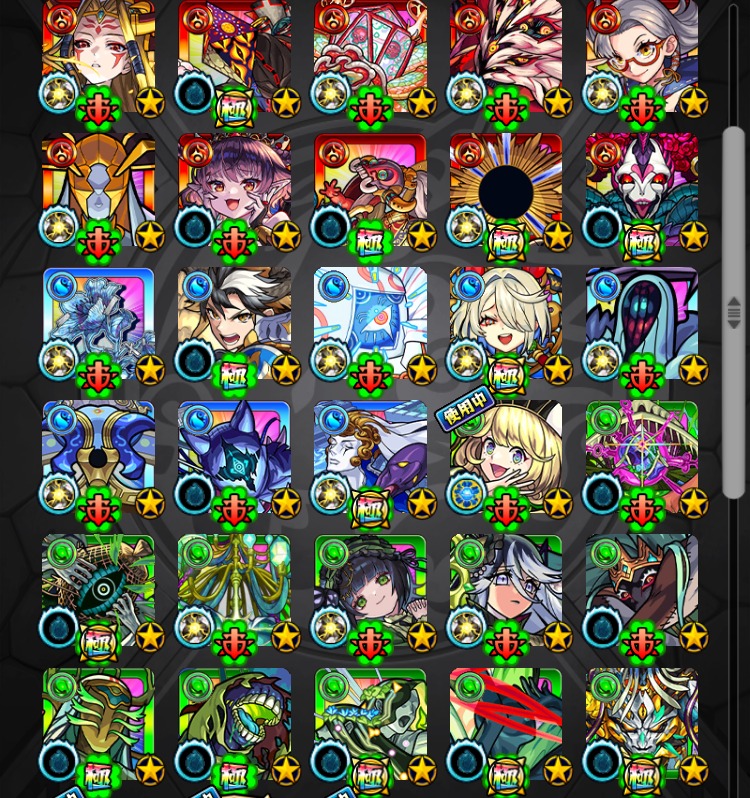Select the blue ice crystal creature

click(x=98, y=322)
